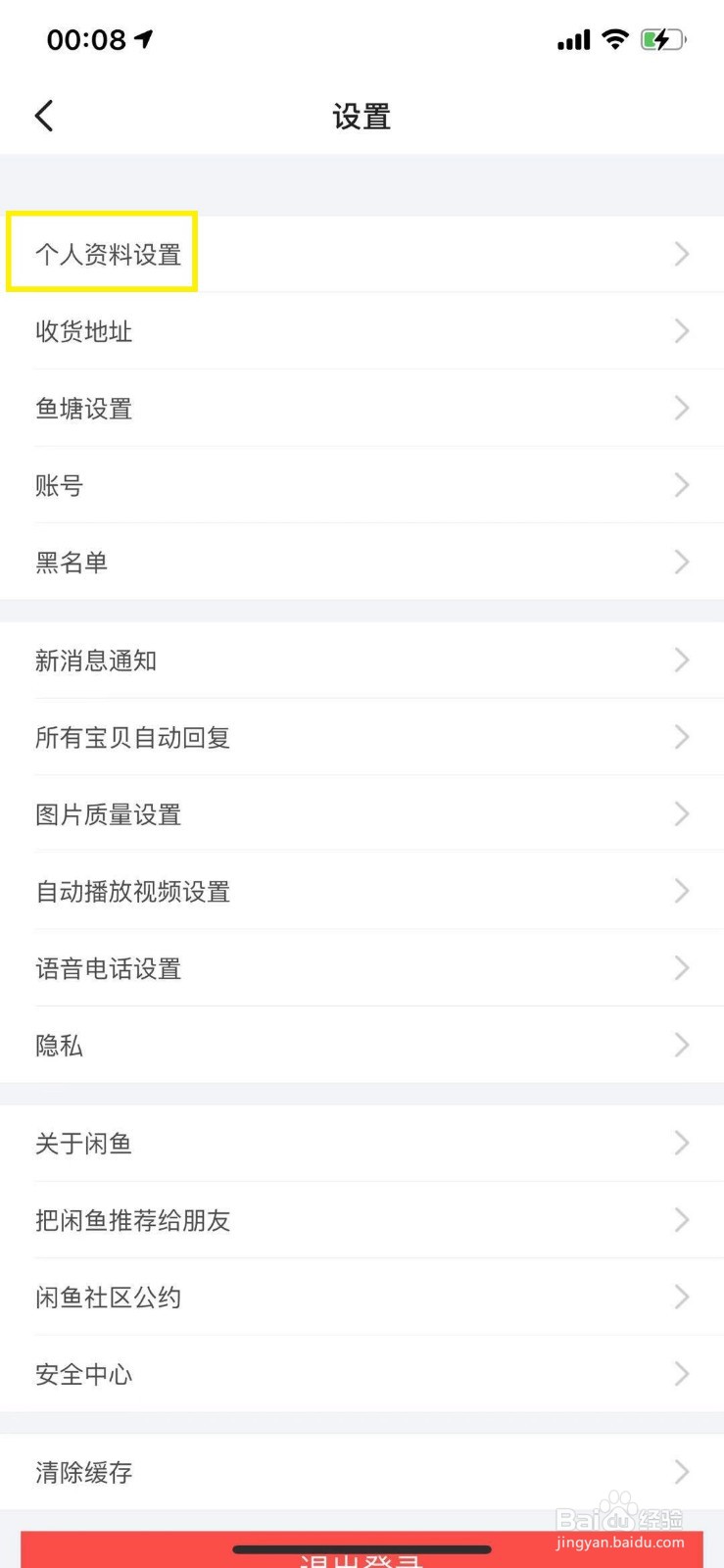
Task: Open the 隐私 privacy settings
Action: click(x=59, y=1045)
